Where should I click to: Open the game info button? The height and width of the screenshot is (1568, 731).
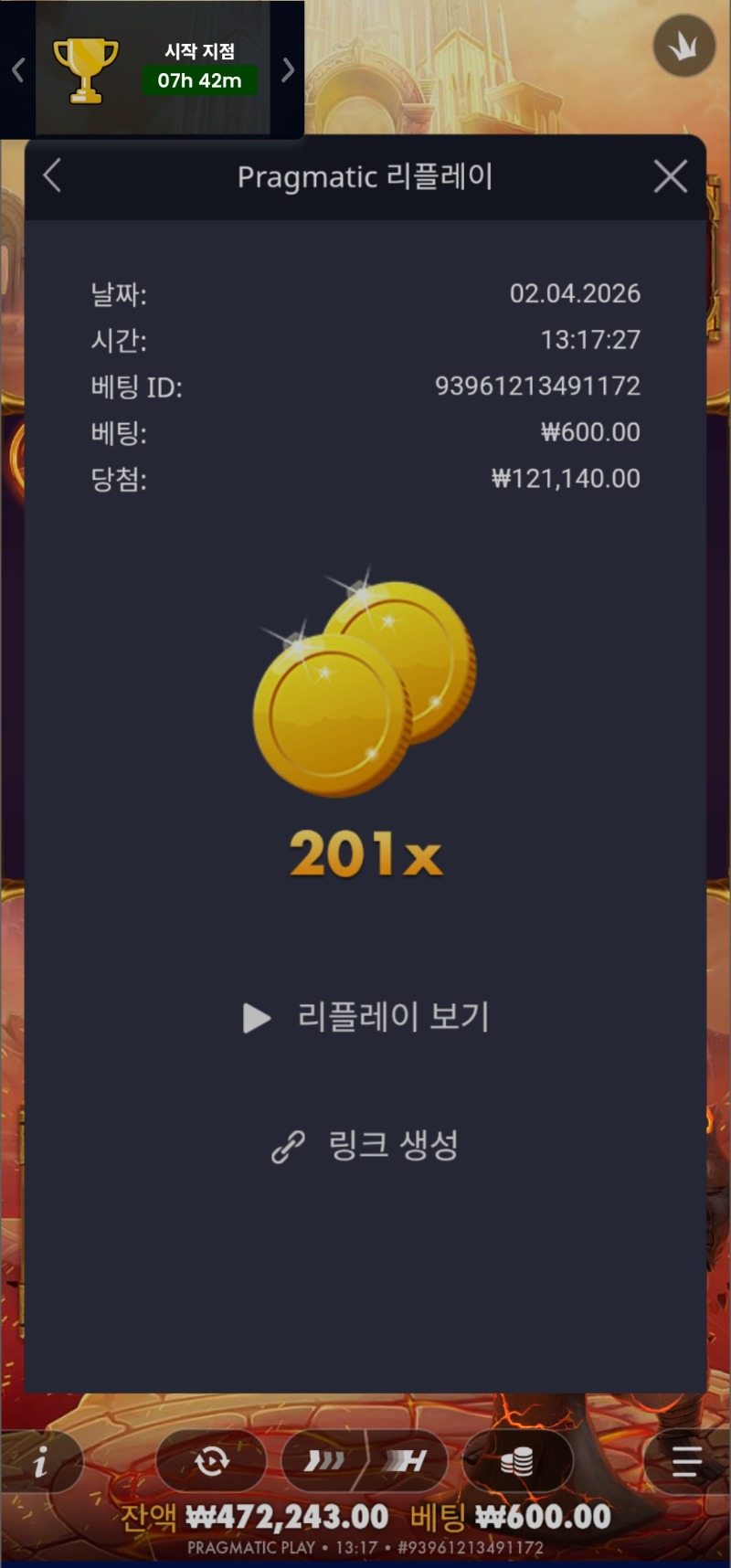coord(40,1463)
